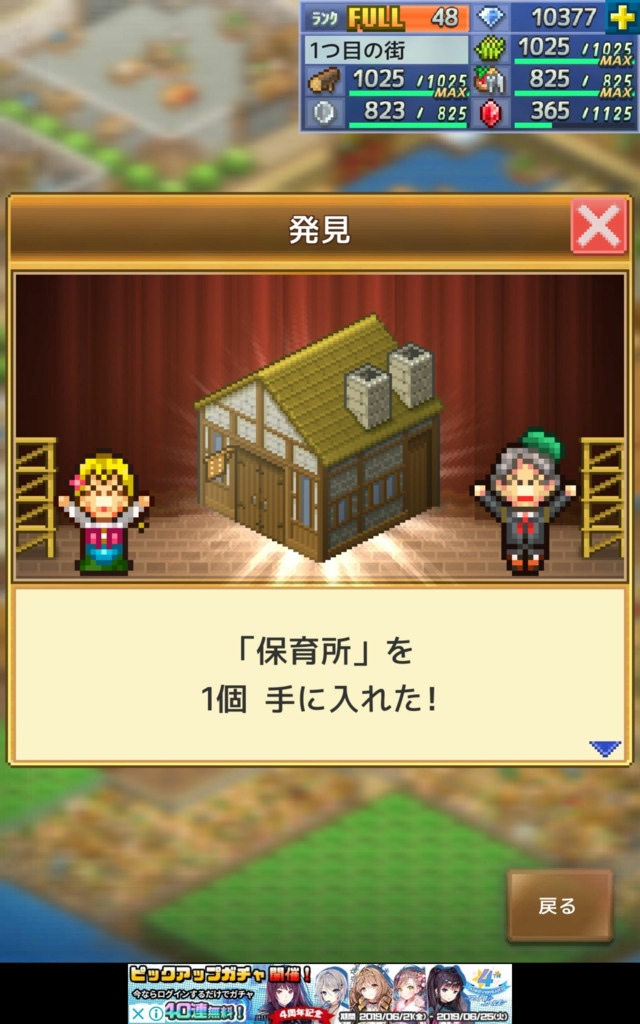Screen dimensions: 640x1024
Task: Dismiss the ad using its X icon
Action: click(136, 1014)
